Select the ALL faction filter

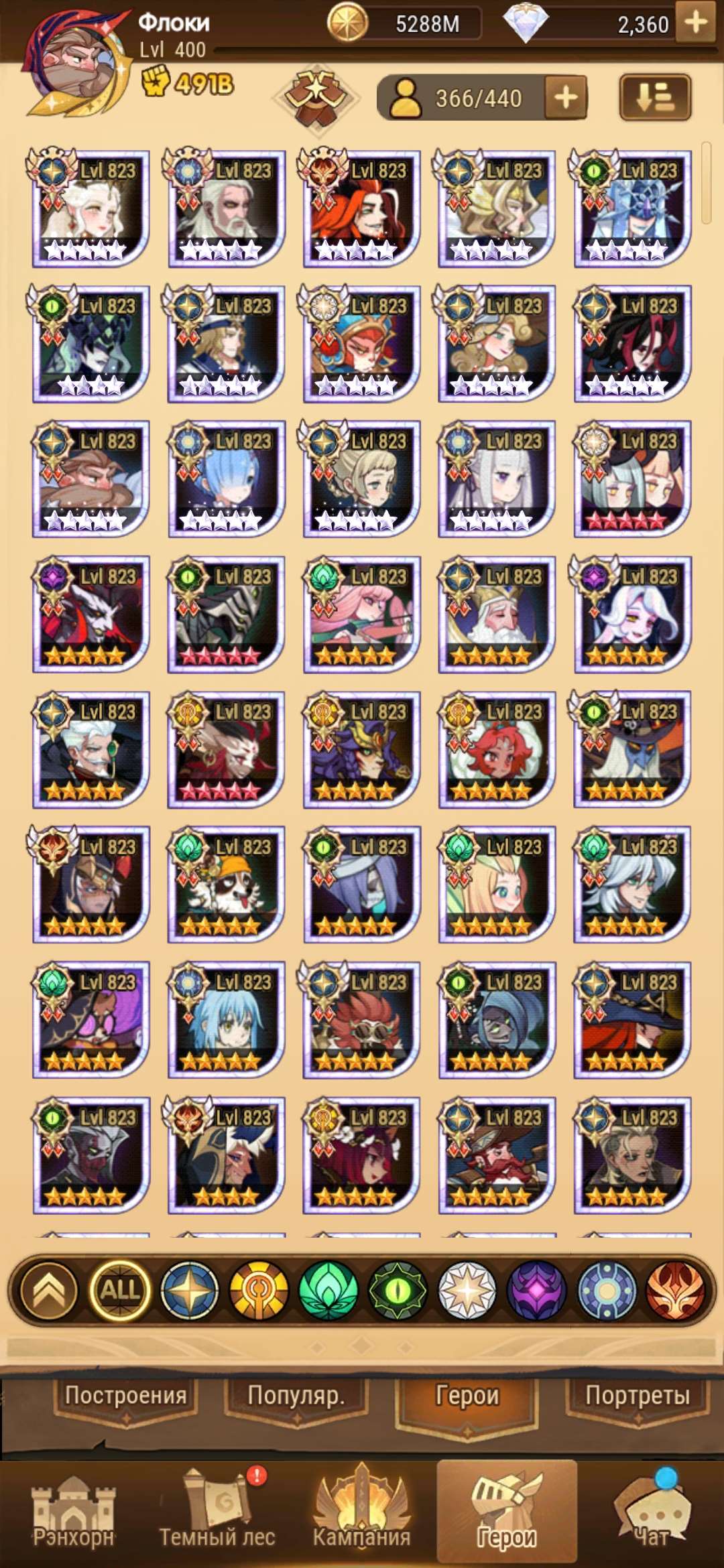pos(120,1290)
